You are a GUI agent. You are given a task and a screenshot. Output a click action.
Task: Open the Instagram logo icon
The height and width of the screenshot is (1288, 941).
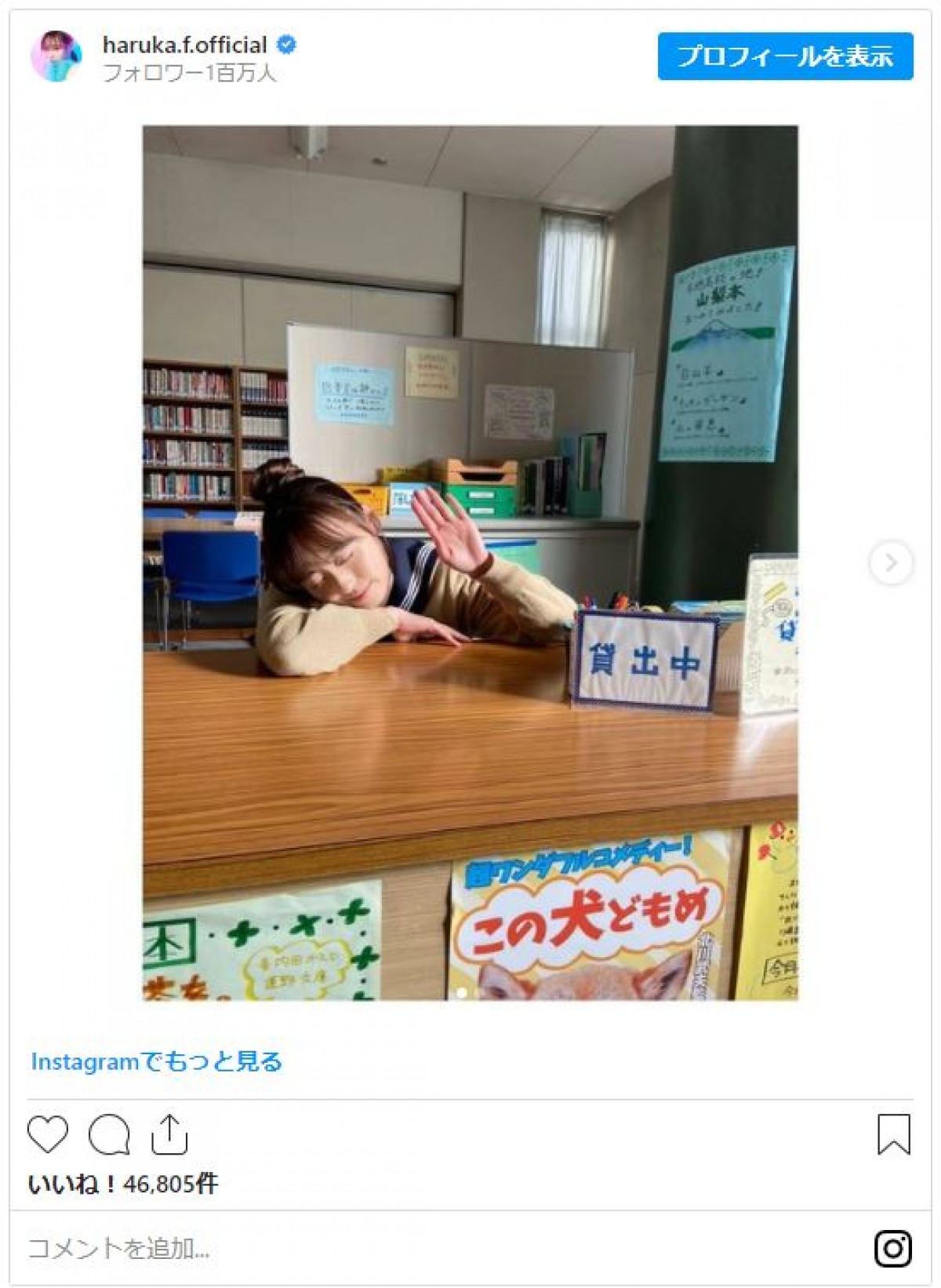coord(892,1248)
